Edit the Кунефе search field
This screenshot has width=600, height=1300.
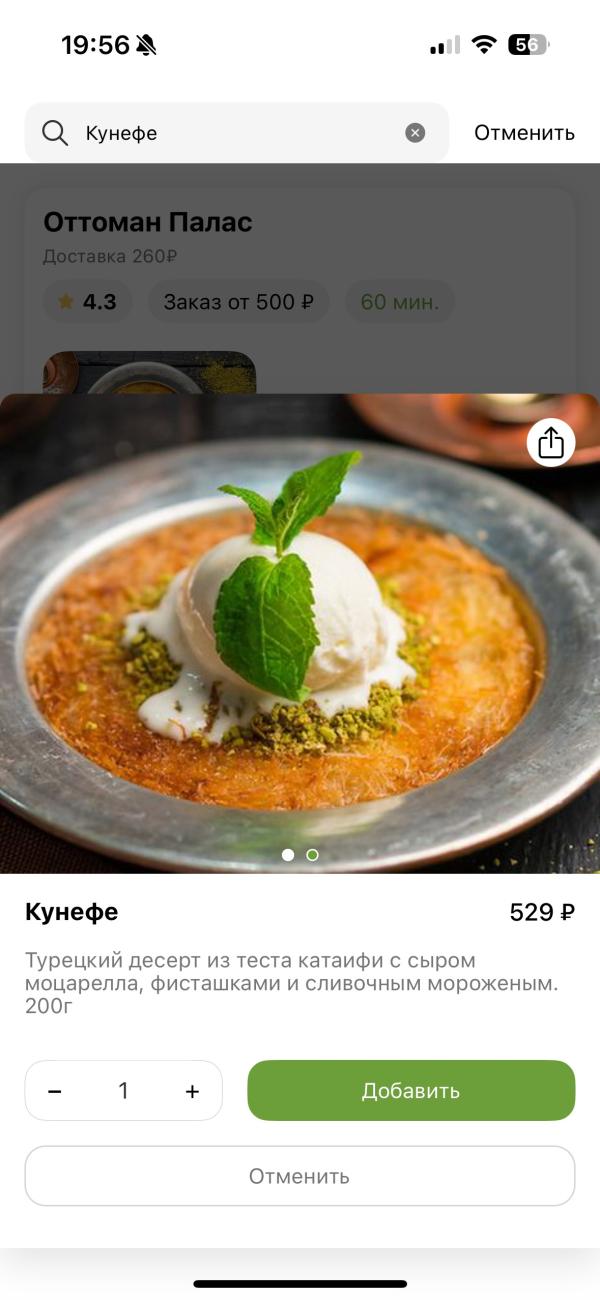[x=240, y=133]
